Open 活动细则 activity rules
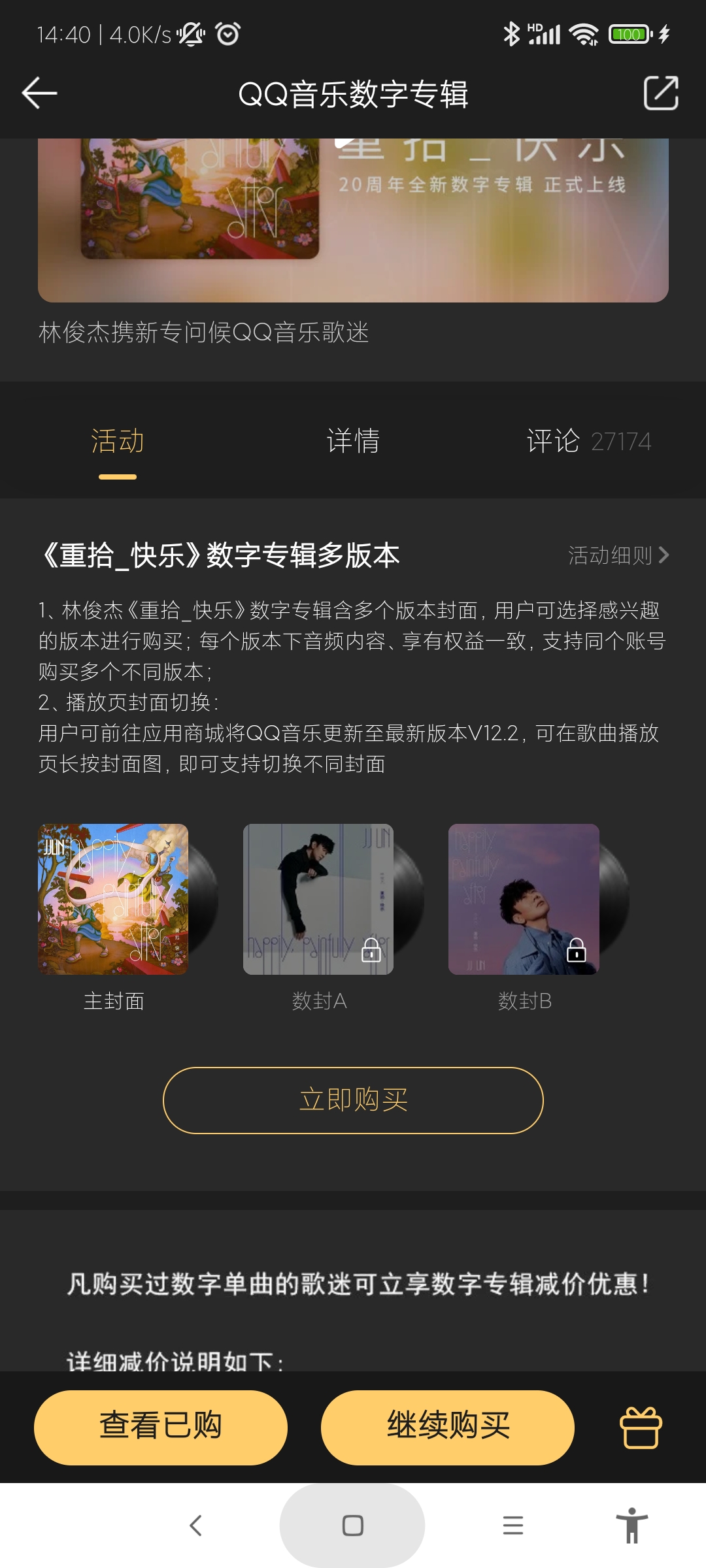 click(618, 555)
